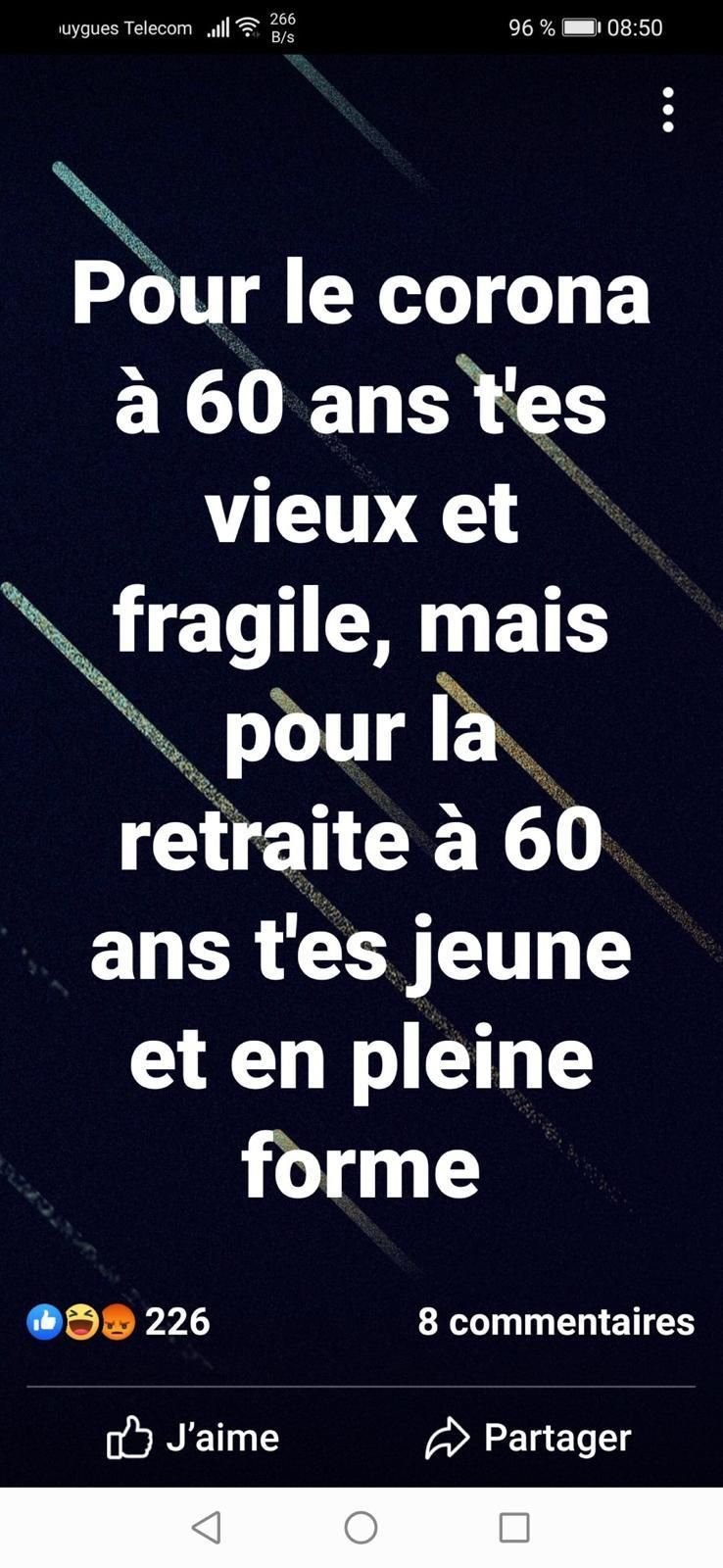Go back with the system back button

(207, 1527)
